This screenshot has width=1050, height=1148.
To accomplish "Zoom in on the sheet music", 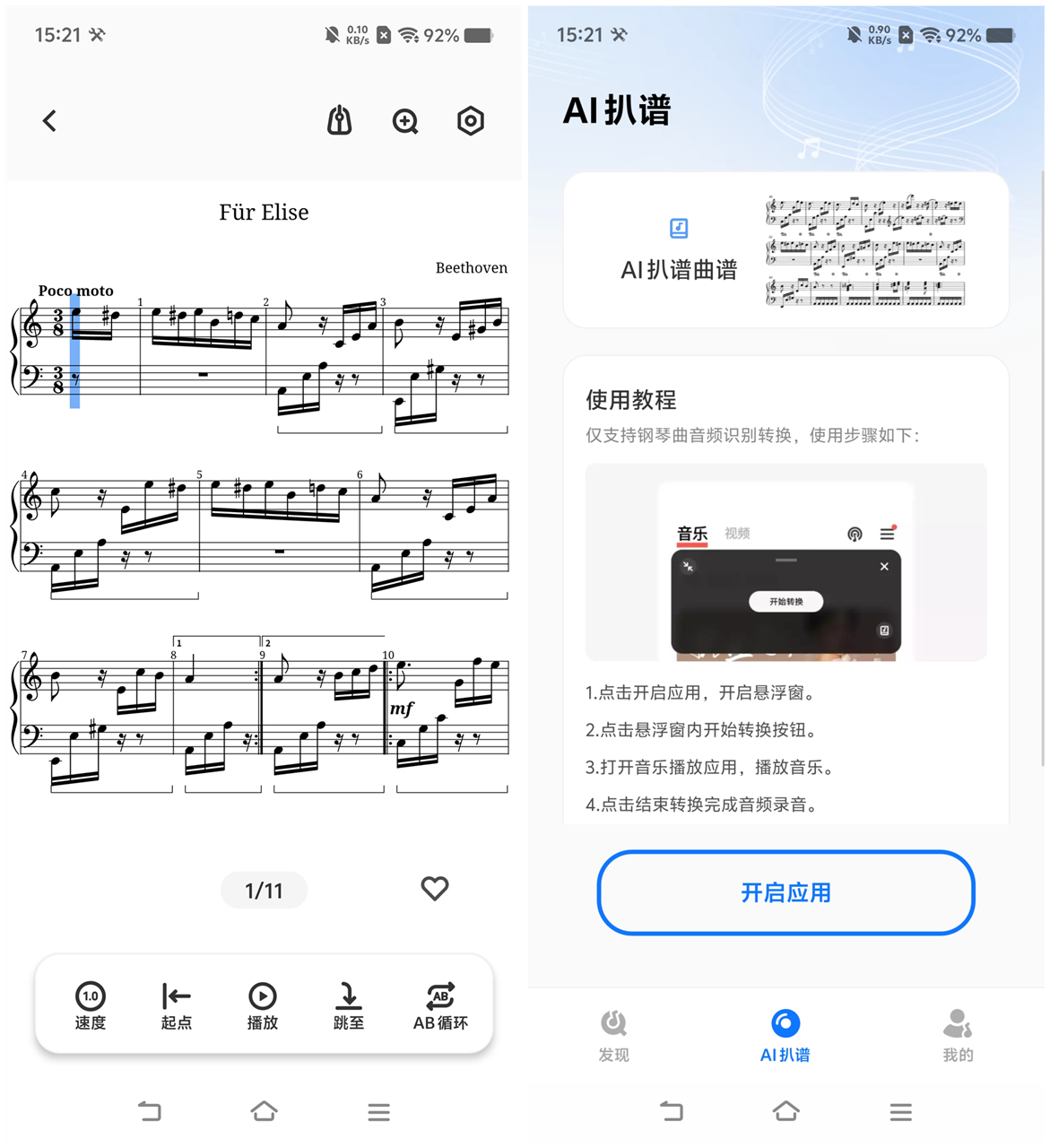I will [x=405, y=121].
